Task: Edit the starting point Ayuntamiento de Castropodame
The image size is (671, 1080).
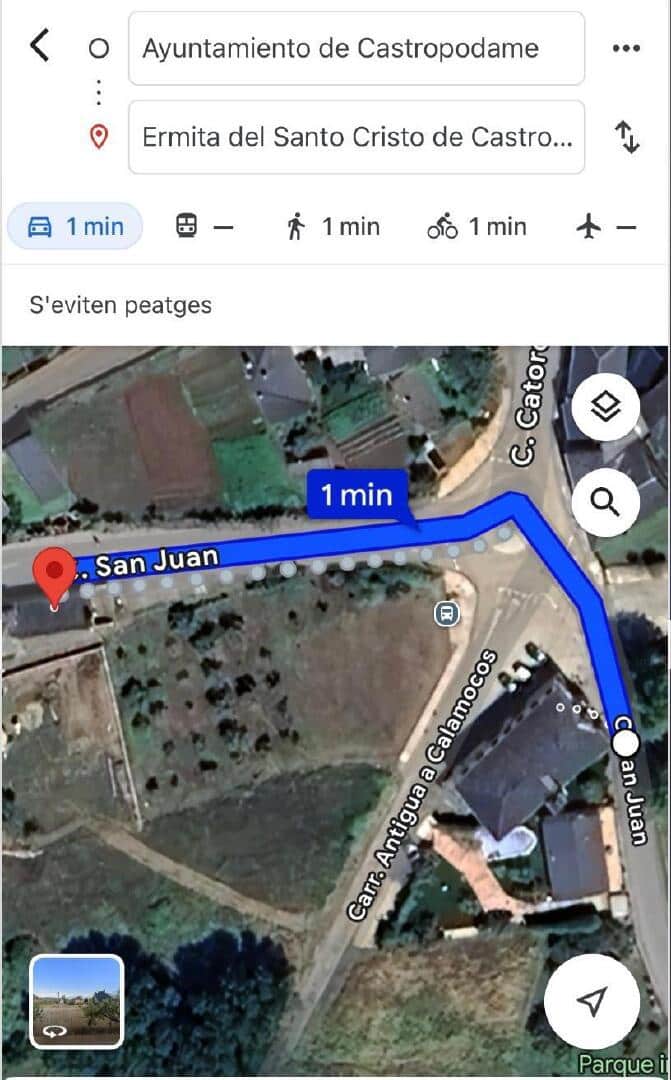Action: coord(356,48)
